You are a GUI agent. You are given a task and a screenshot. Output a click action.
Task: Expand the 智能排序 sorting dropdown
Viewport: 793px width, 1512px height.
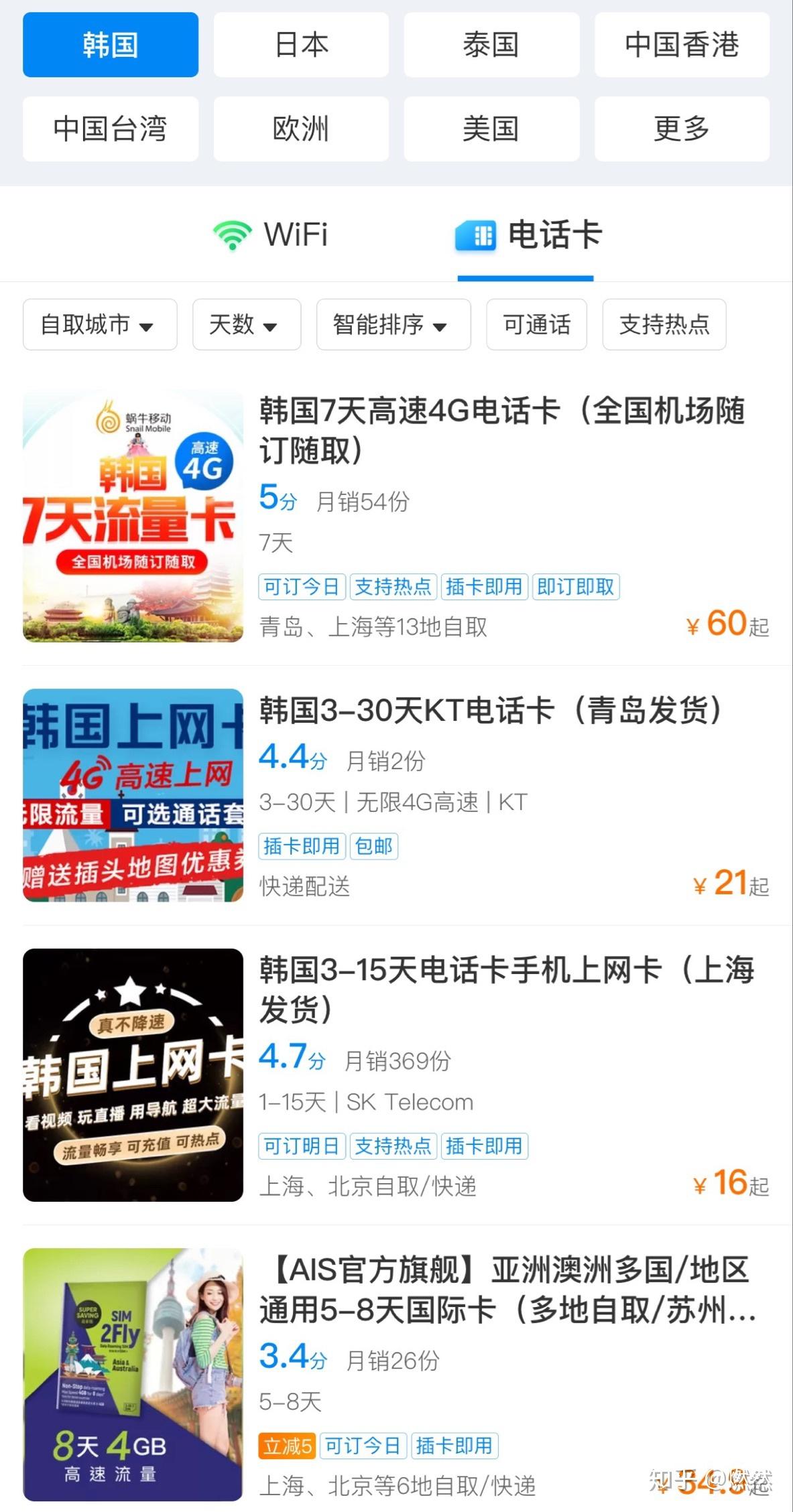[x=393, y=325]
